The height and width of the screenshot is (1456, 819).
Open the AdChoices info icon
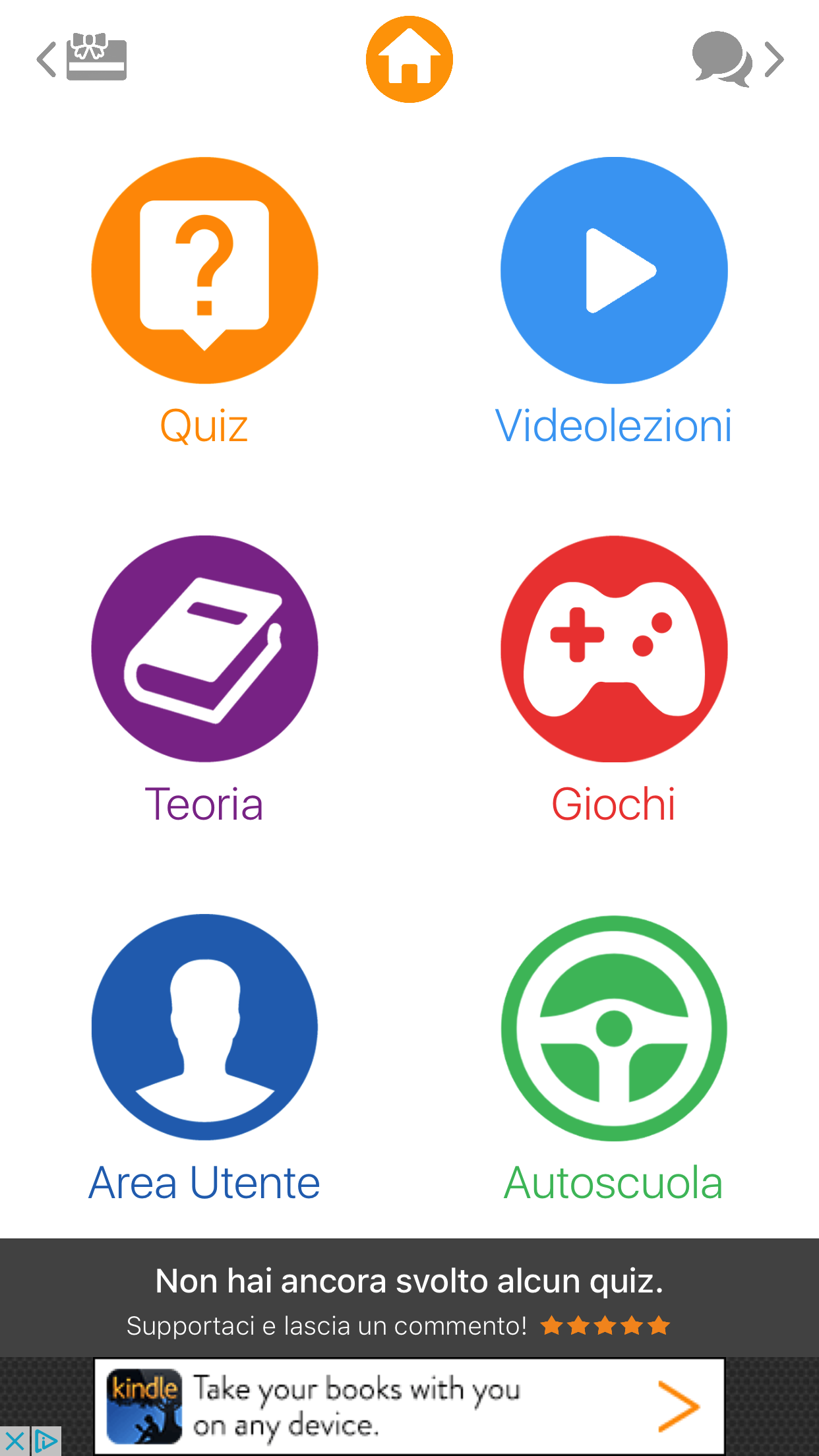(x=46, y=1441)
